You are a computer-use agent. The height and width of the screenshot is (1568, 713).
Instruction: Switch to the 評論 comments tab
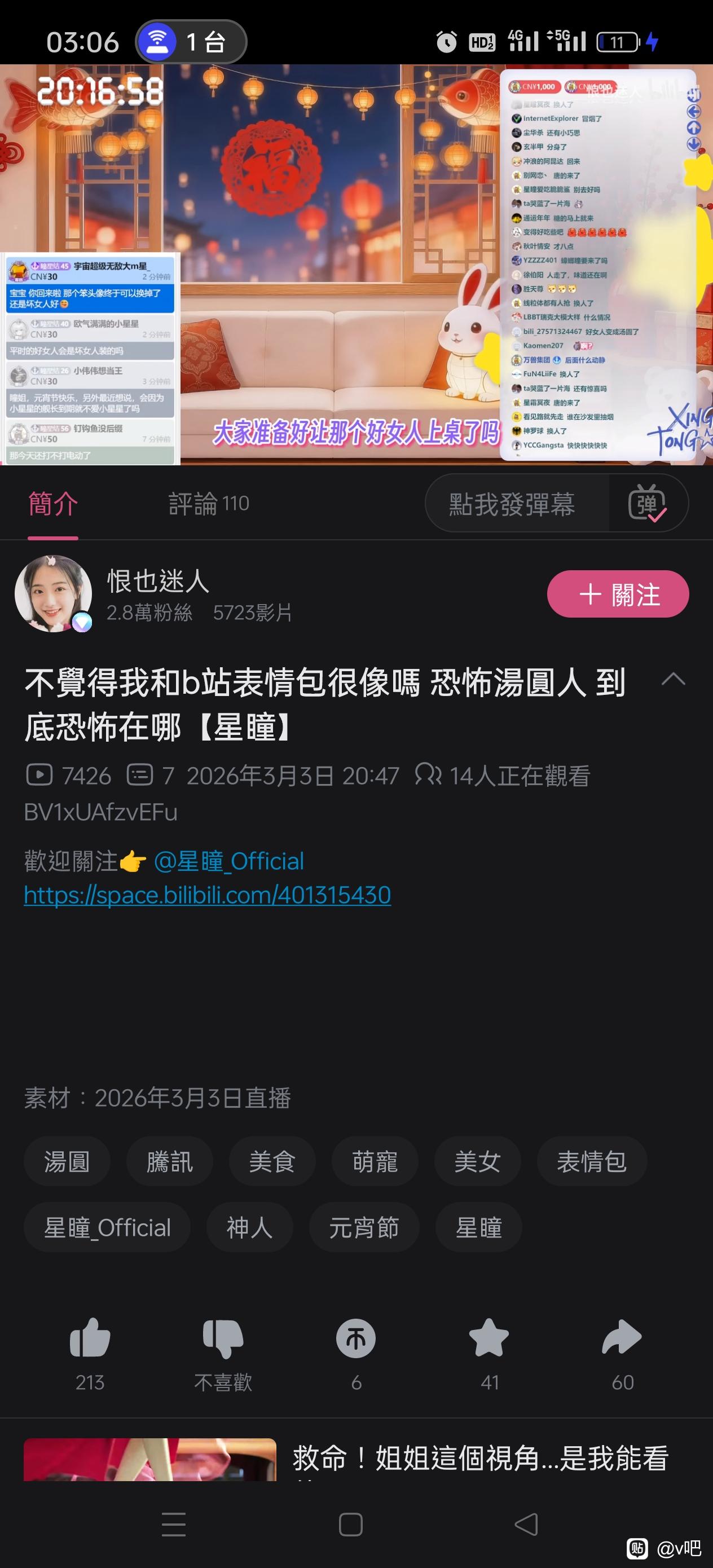[208, 504]
